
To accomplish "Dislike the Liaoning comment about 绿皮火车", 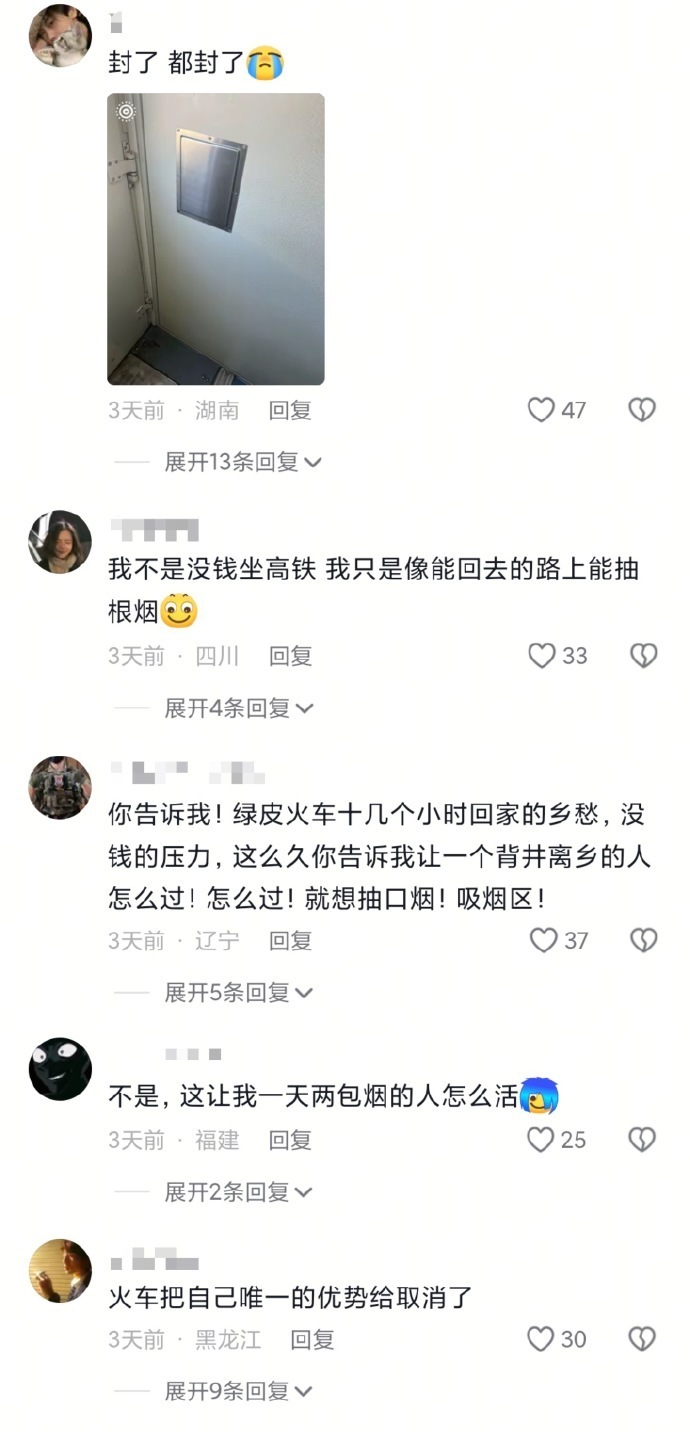I will [x=642, y=941].
